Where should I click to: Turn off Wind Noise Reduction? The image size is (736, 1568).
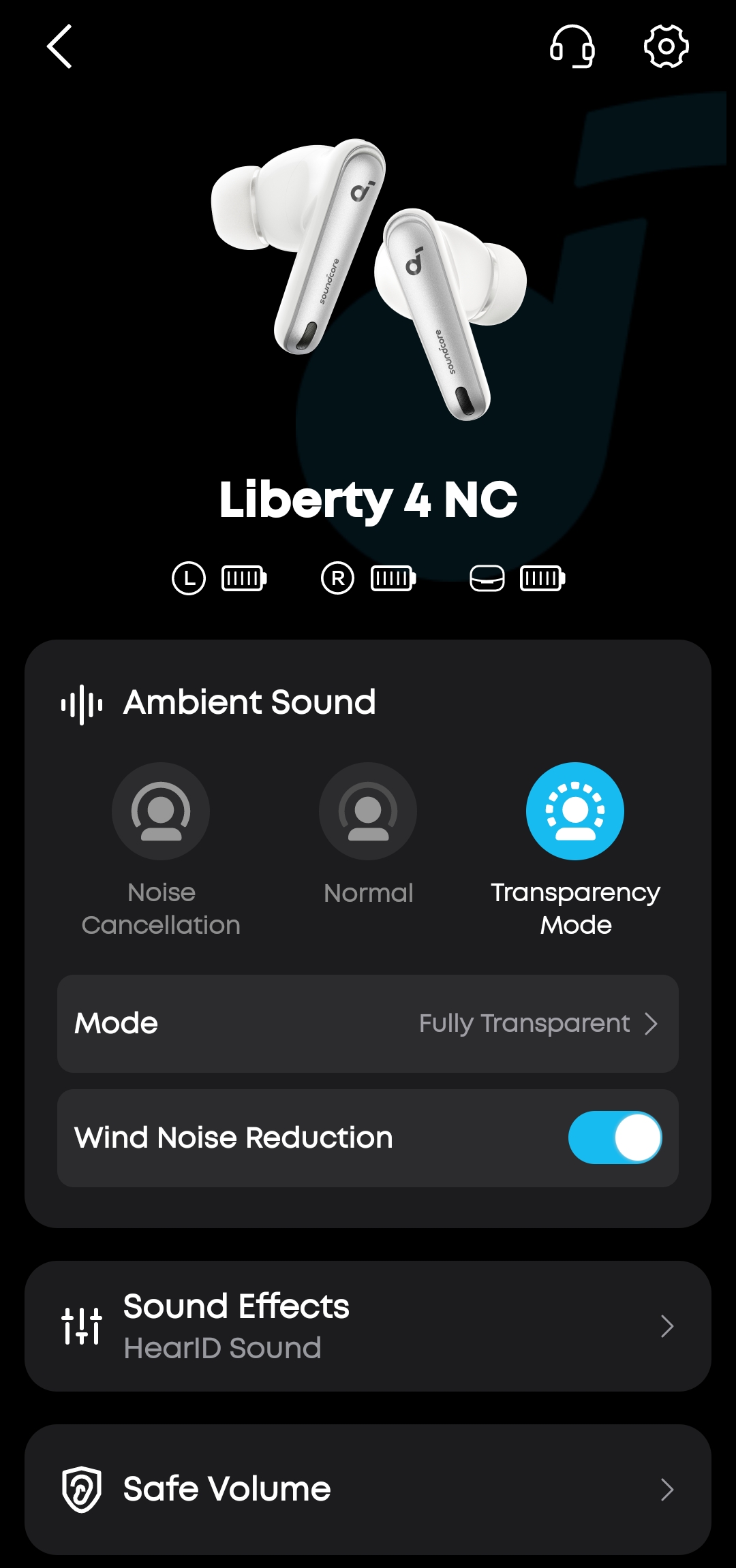coord(615,1138)
